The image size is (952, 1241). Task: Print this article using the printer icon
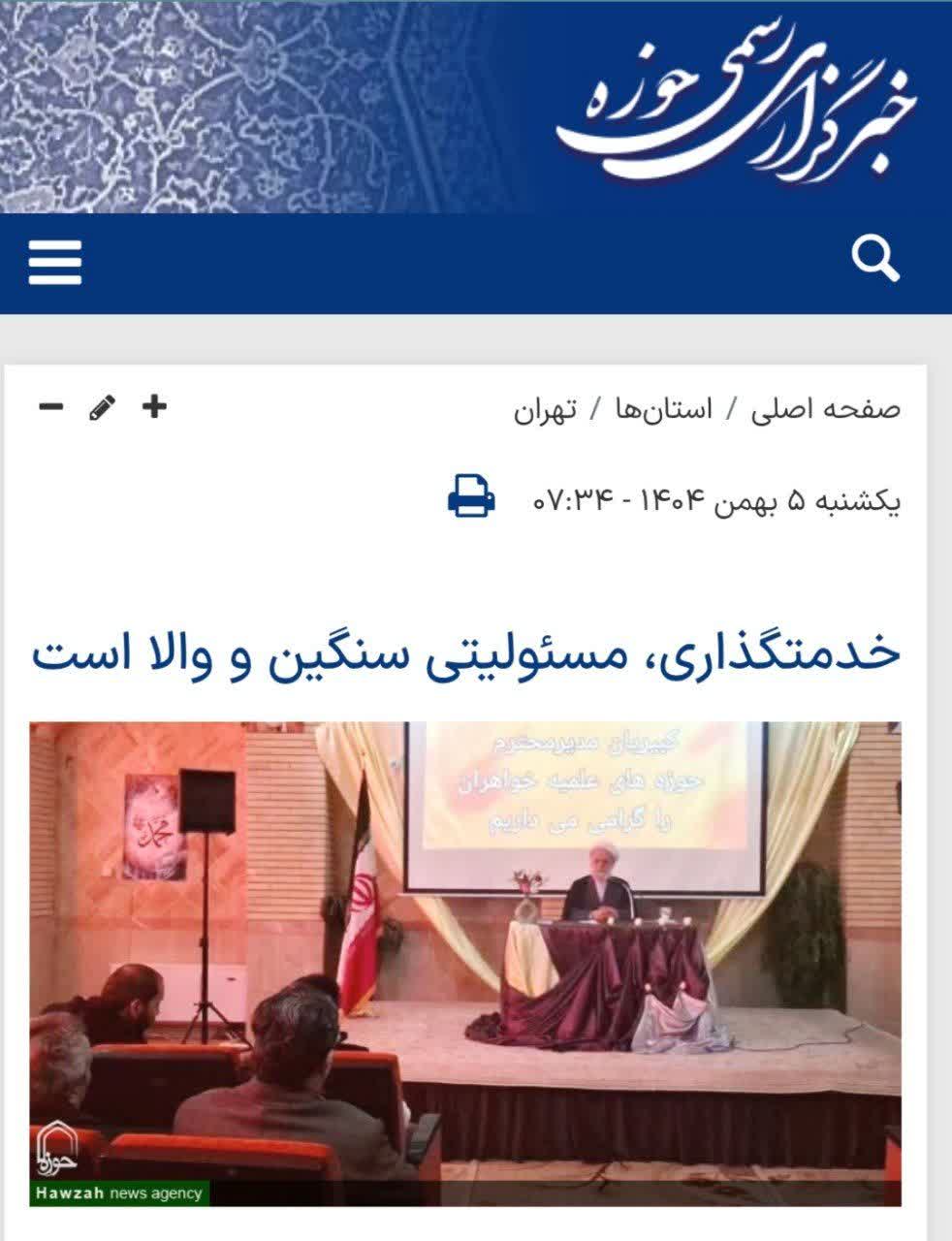pos(471,495)
